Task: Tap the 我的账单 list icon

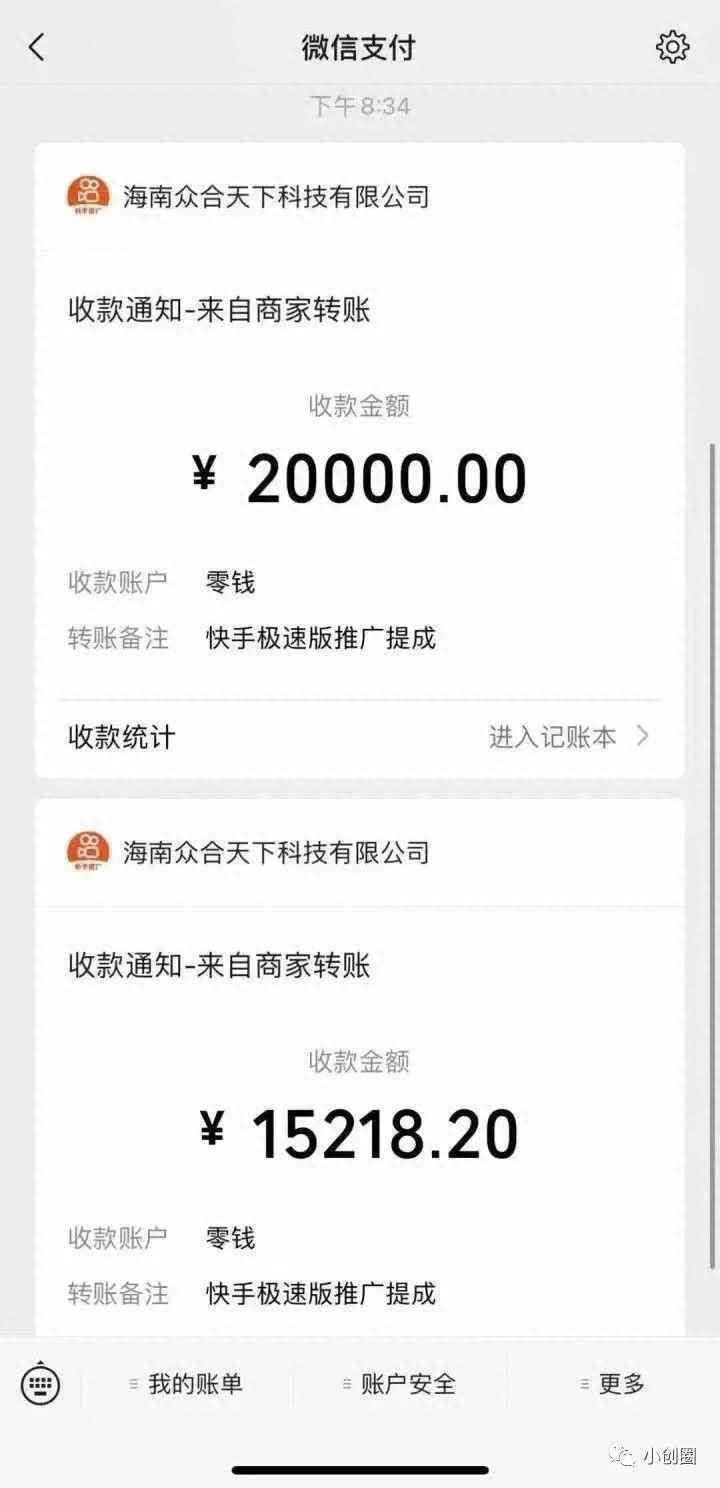Action: (x=131, y=1384)
